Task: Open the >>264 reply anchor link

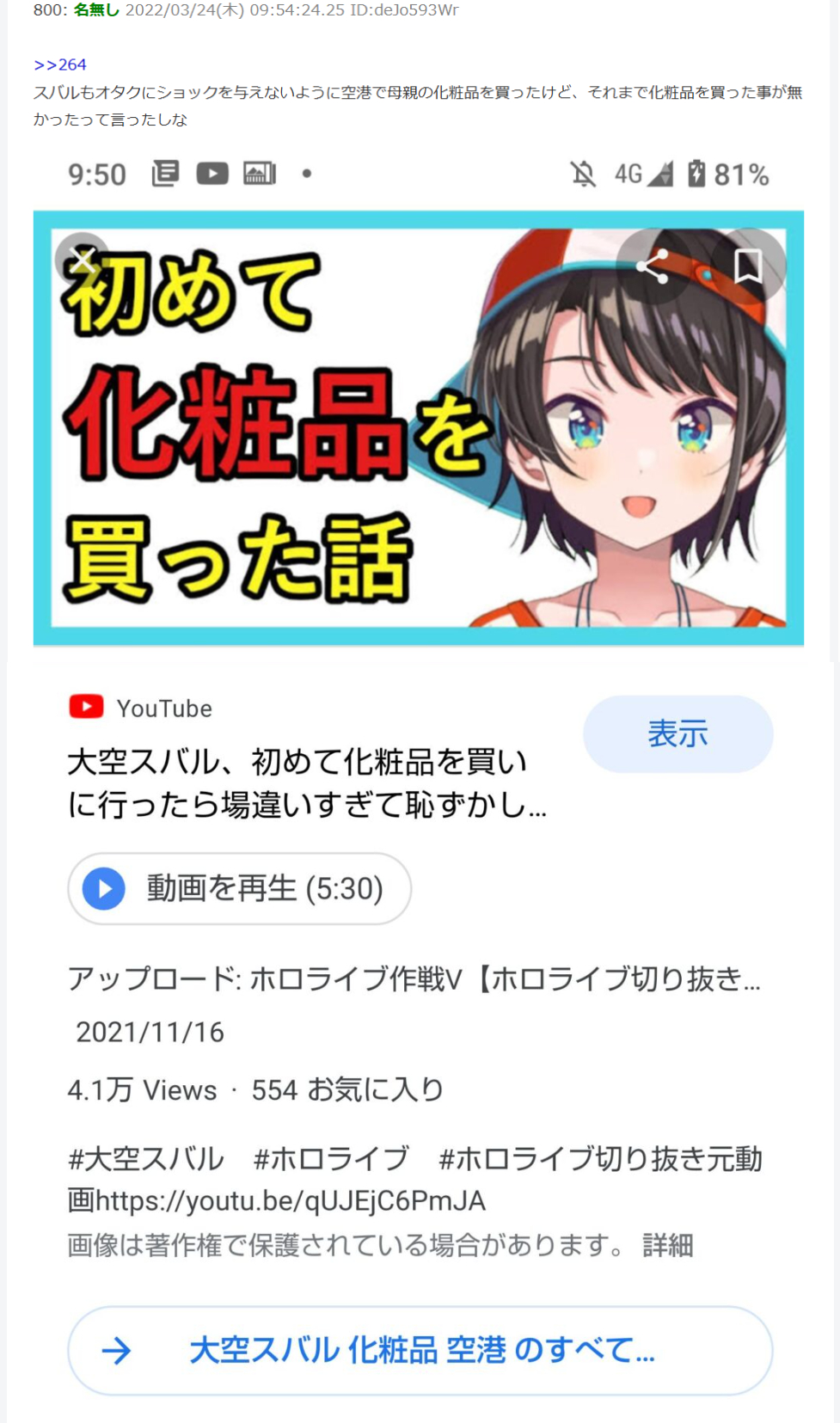Action: (x=60, y=64)
